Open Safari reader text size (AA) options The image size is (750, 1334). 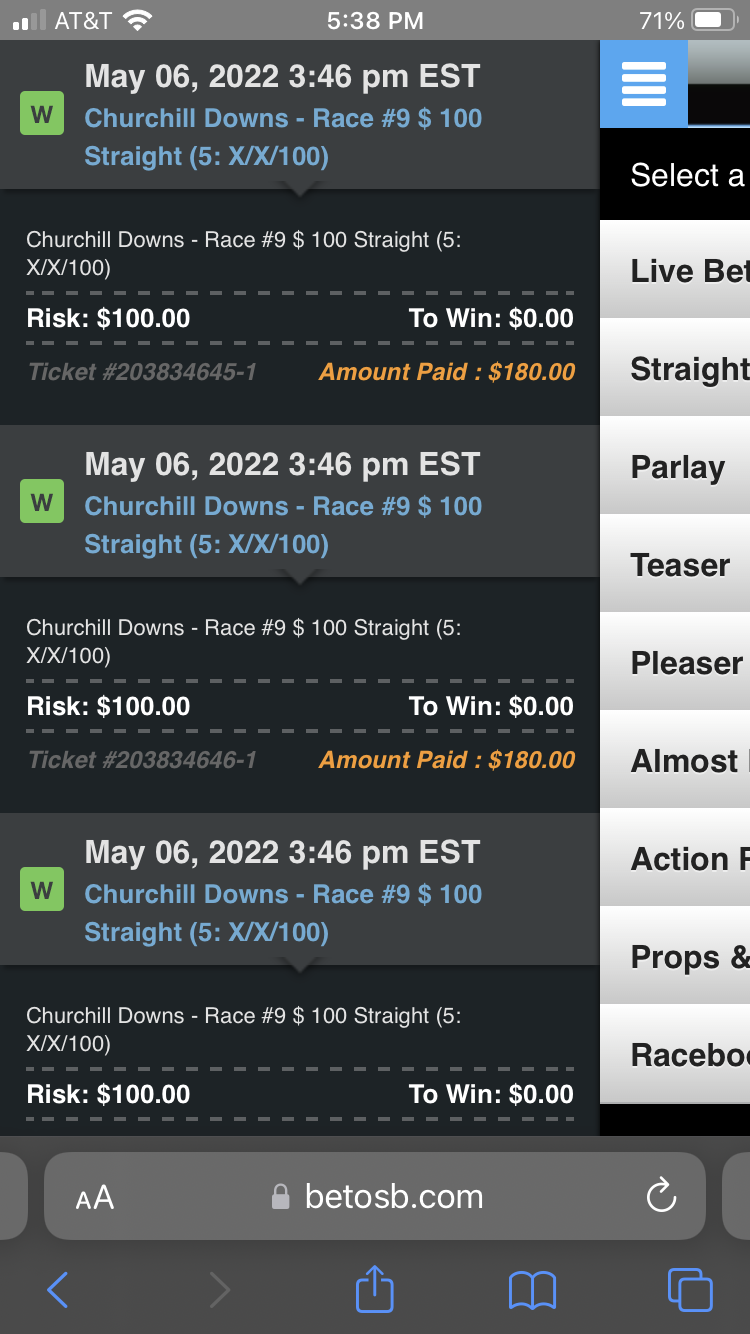[x=95, y=1197]
